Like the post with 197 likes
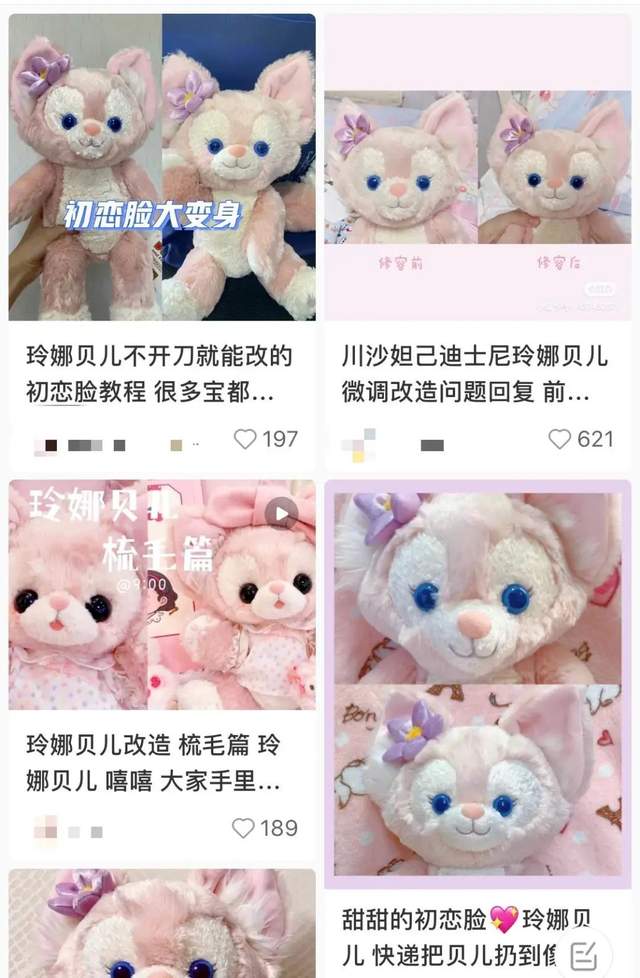 click(x=245, y=438)
